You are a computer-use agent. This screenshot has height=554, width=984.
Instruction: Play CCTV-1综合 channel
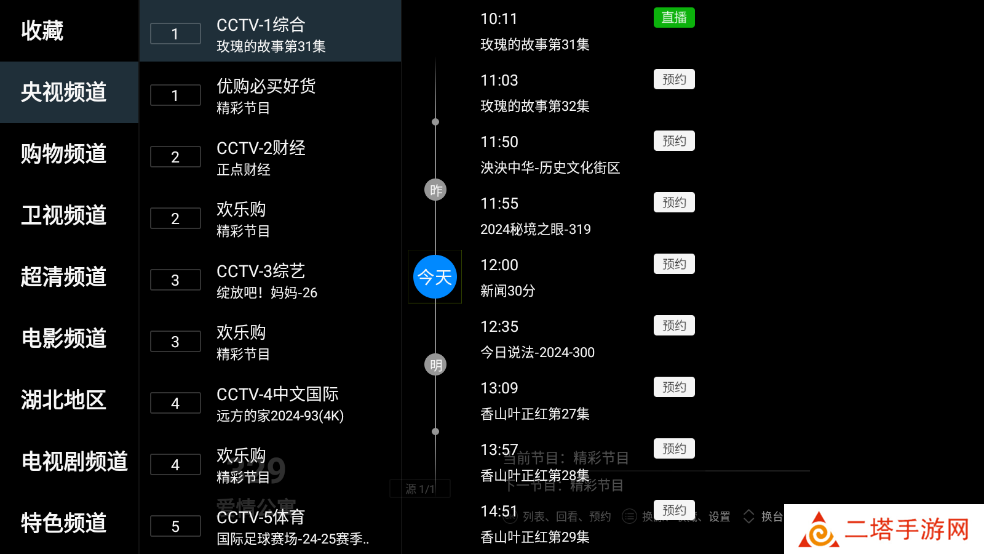click(270, 34)
